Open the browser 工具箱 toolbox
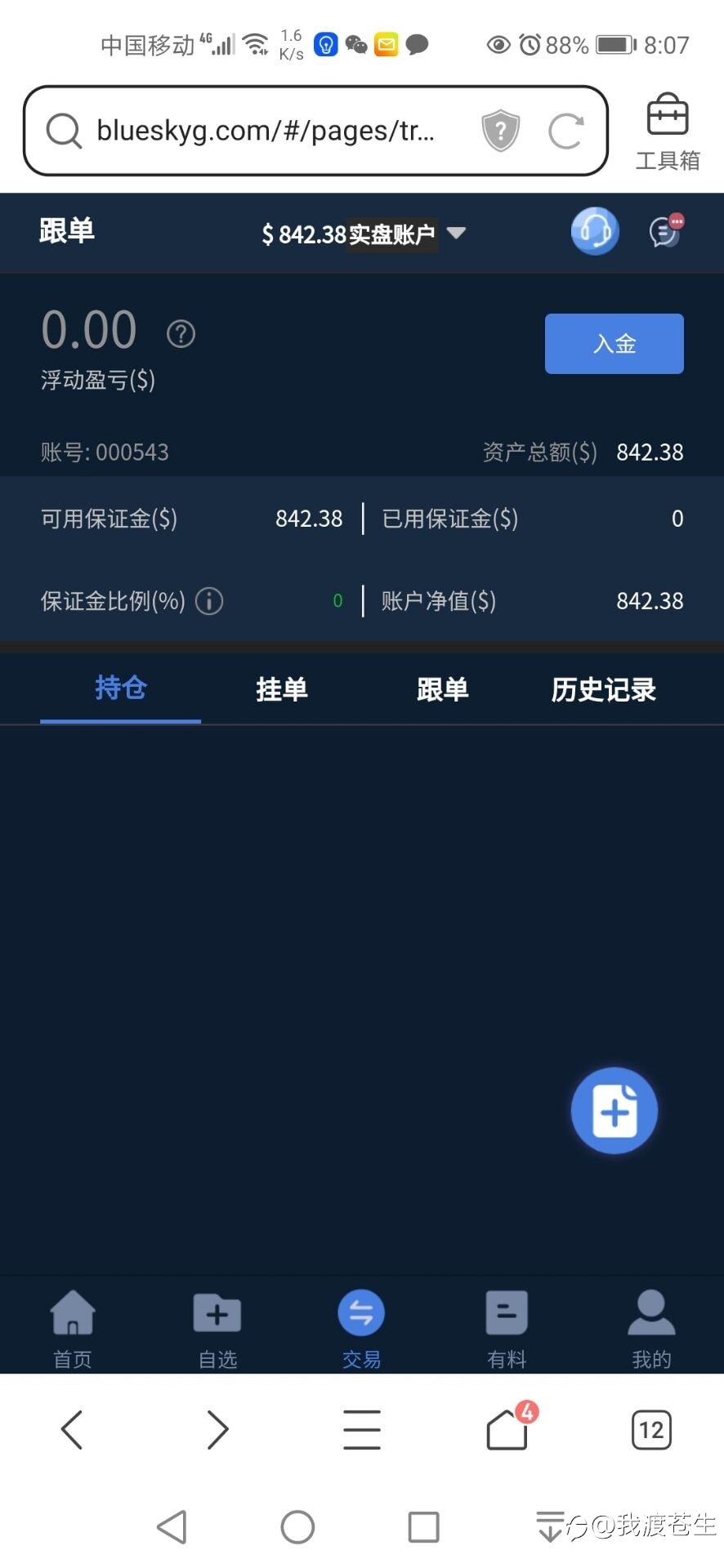 click(x=668, y=131)
